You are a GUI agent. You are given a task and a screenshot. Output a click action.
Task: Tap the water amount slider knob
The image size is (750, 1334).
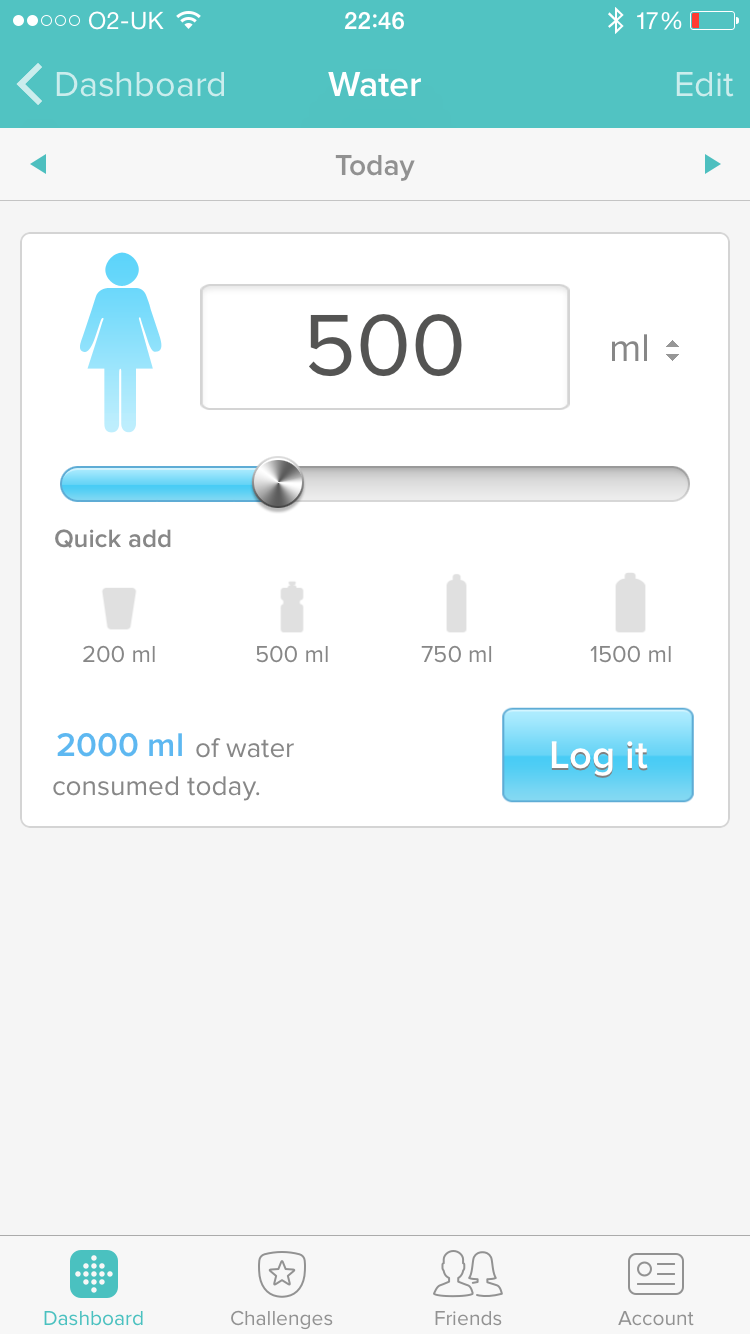click(x=277, y=484)
